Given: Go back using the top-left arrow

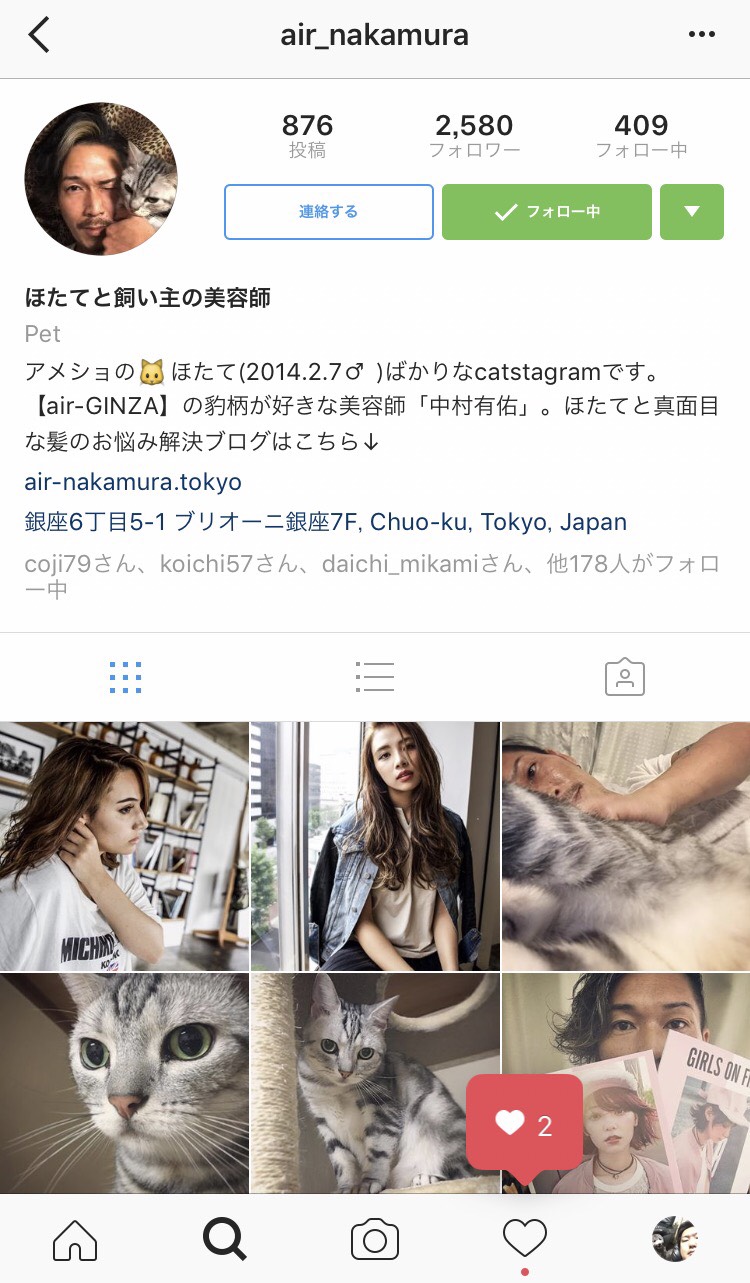Looking at the screenshot, I should click(39, 36).
